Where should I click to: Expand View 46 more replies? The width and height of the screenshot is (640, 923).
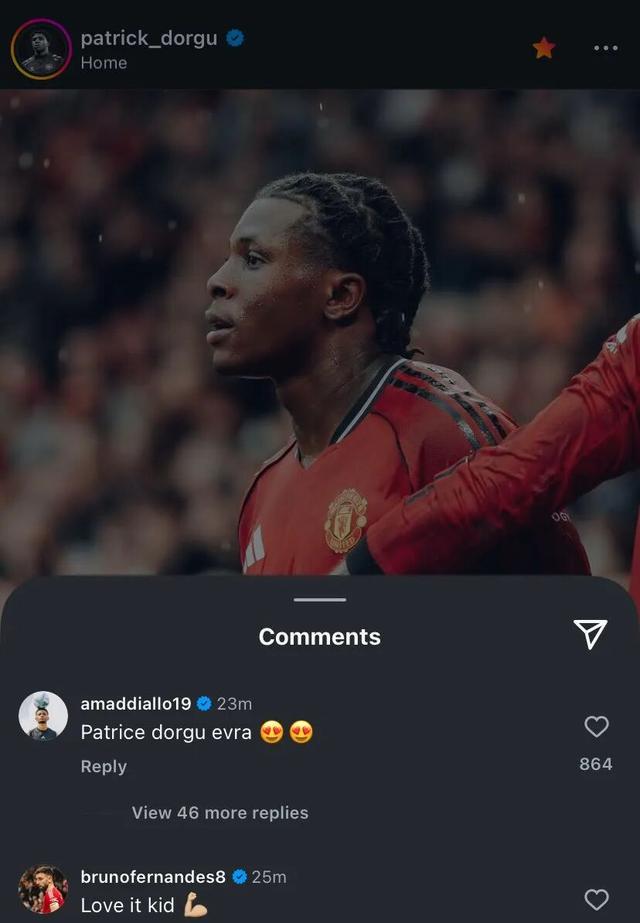click(x=220, y=813)
